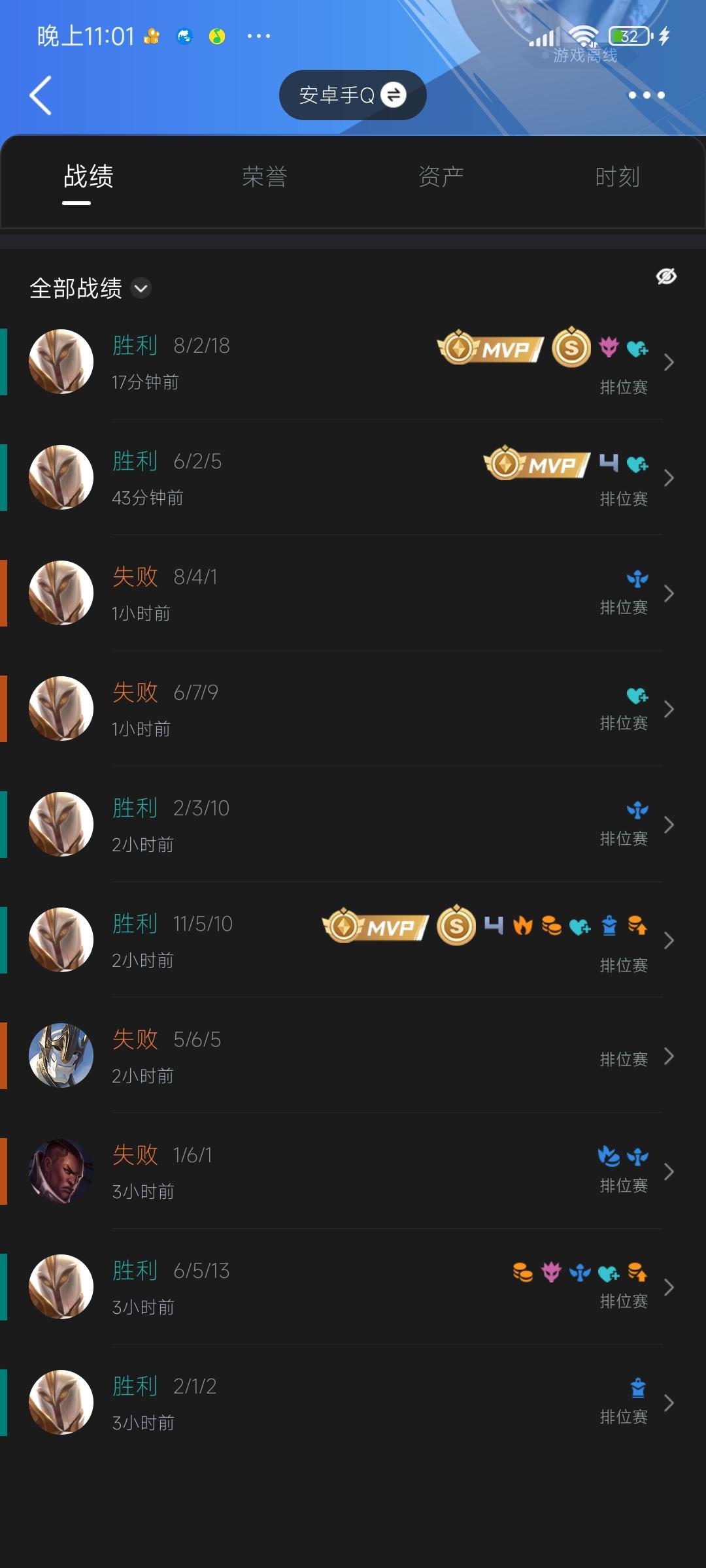Viewport: 706px width, 1568px height.
Task: View the 6/2/5 victory match details
Action: 353,478
